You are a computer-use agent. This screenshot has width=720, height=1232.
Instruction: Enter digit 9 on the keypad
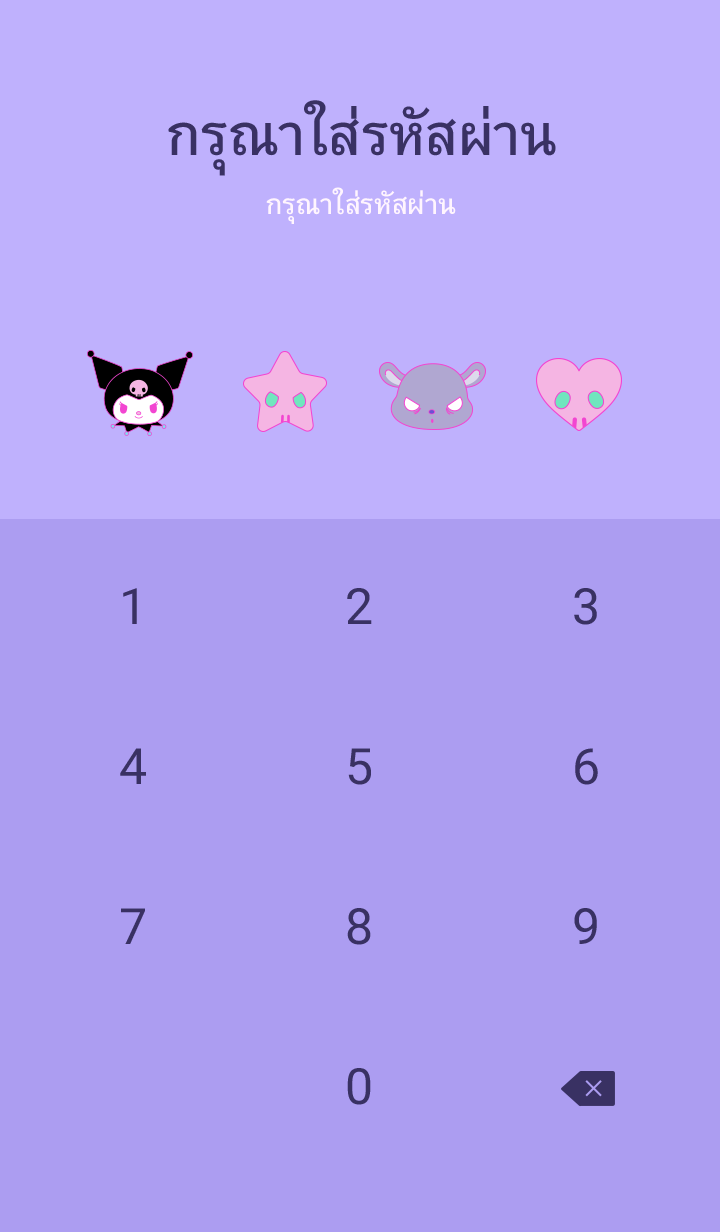pyautogui.click(x=585, y=927)
